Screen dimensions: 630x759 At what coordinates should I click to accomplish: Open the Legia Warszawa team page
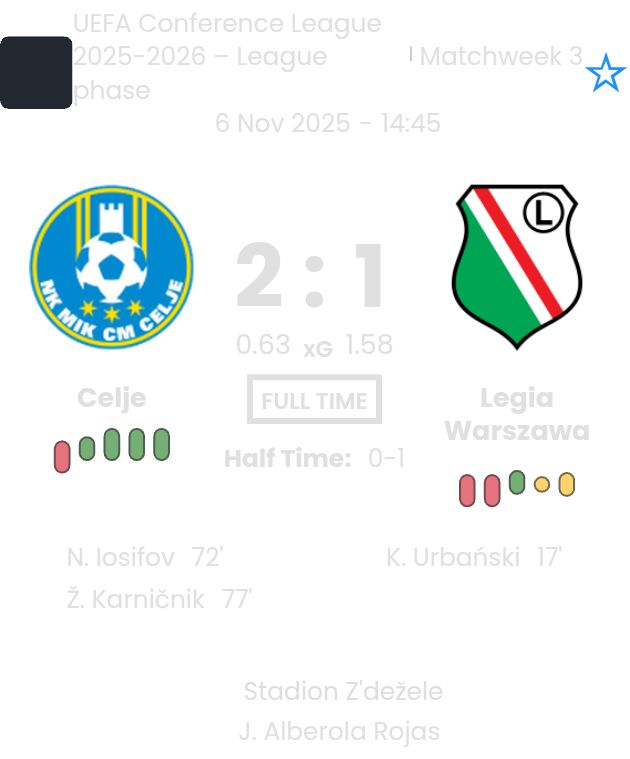tap(516, 413)
